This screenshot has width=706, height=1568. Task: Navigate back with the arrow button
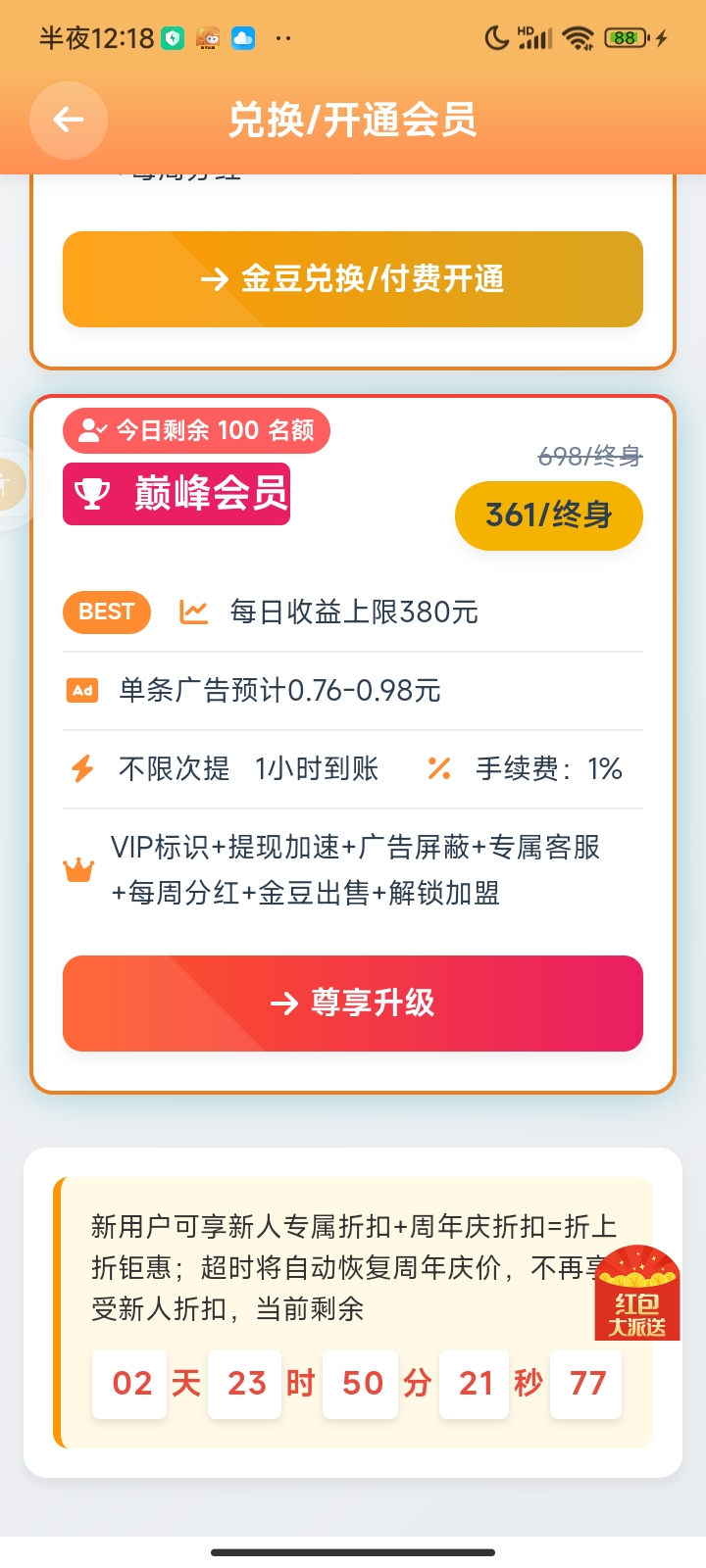(x=68, y=120)
